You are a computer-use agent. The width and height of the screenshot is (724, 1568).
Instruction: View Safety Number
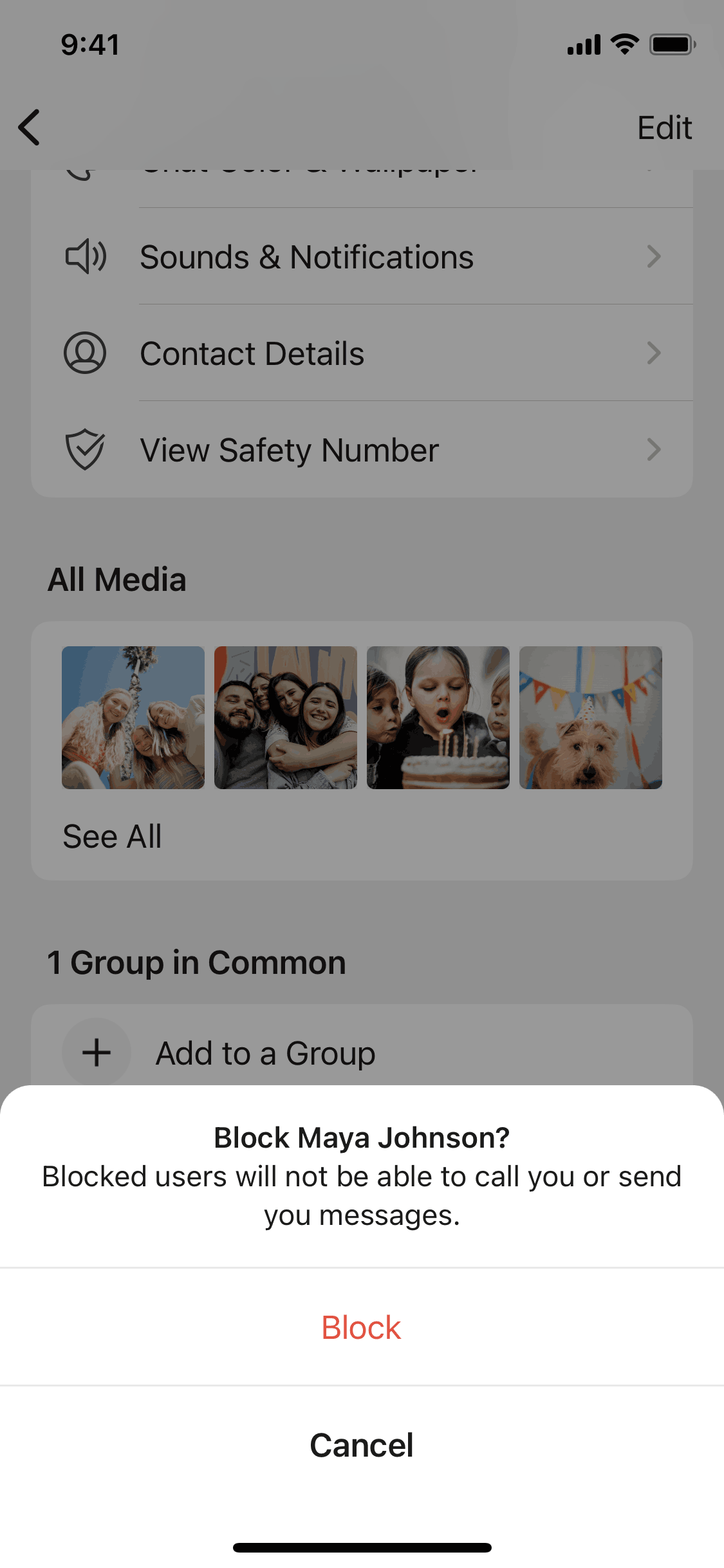pos(362,450)
